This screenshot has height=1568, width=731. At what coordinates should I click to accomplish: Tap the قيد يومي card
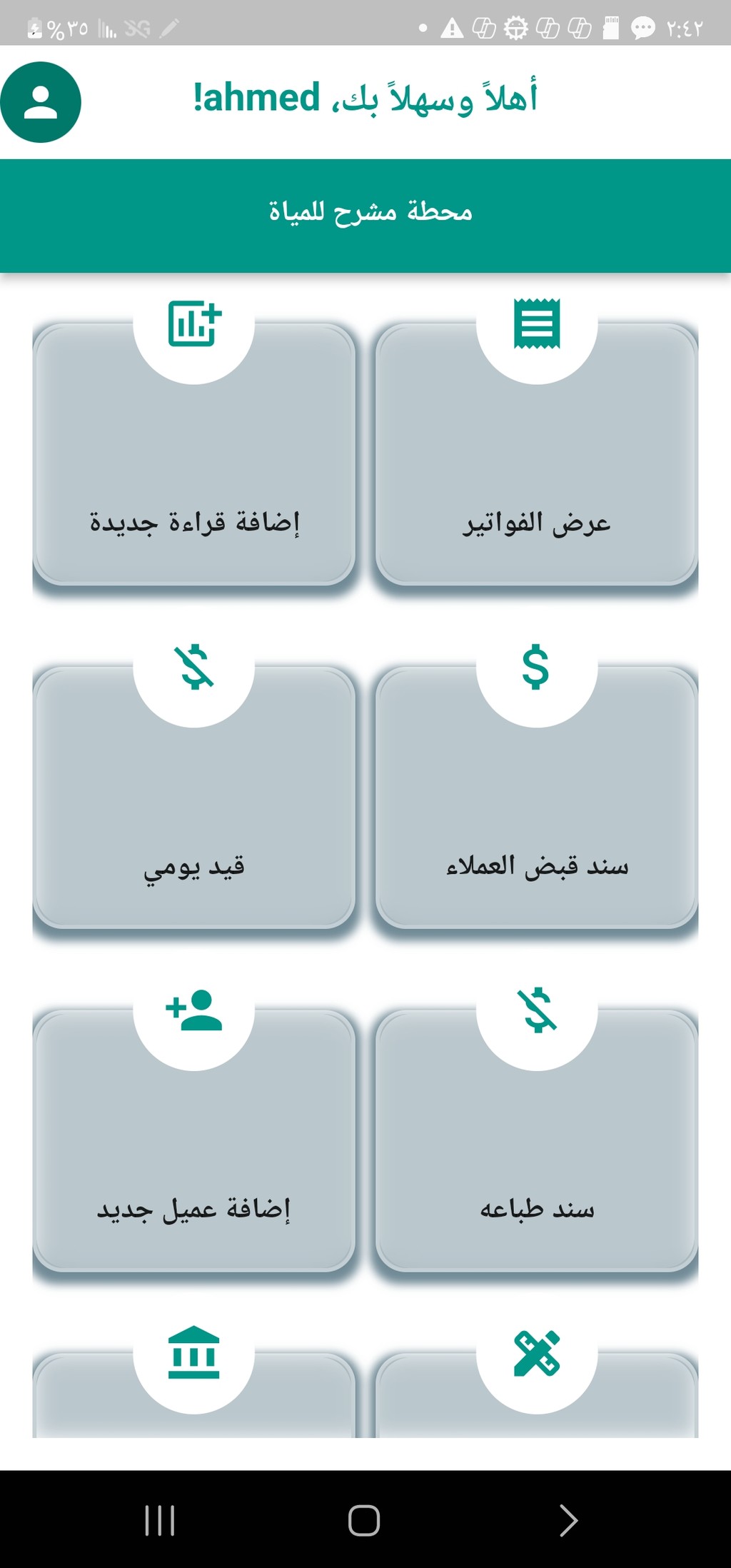(194, 798)
